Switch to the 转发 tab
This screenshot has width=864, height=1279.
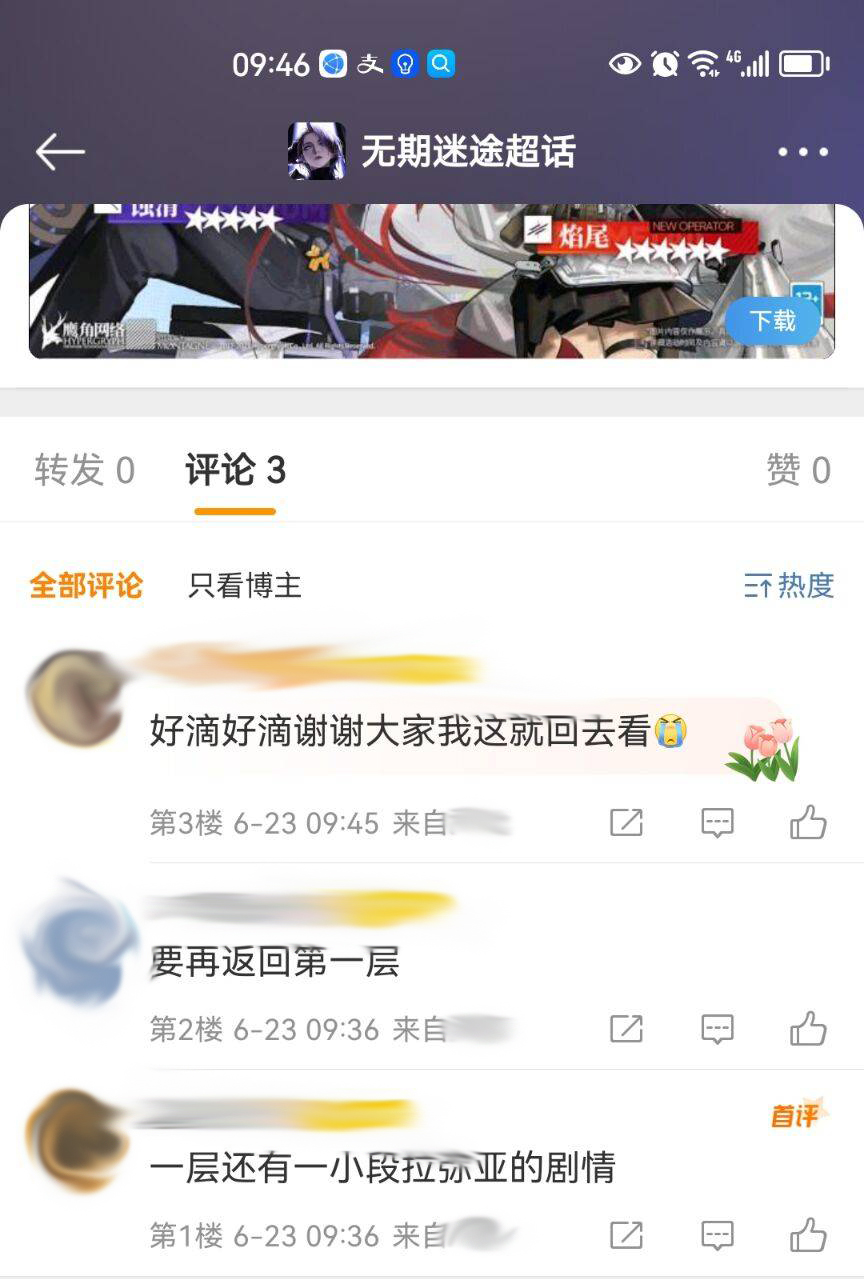(x=84, y=470)
